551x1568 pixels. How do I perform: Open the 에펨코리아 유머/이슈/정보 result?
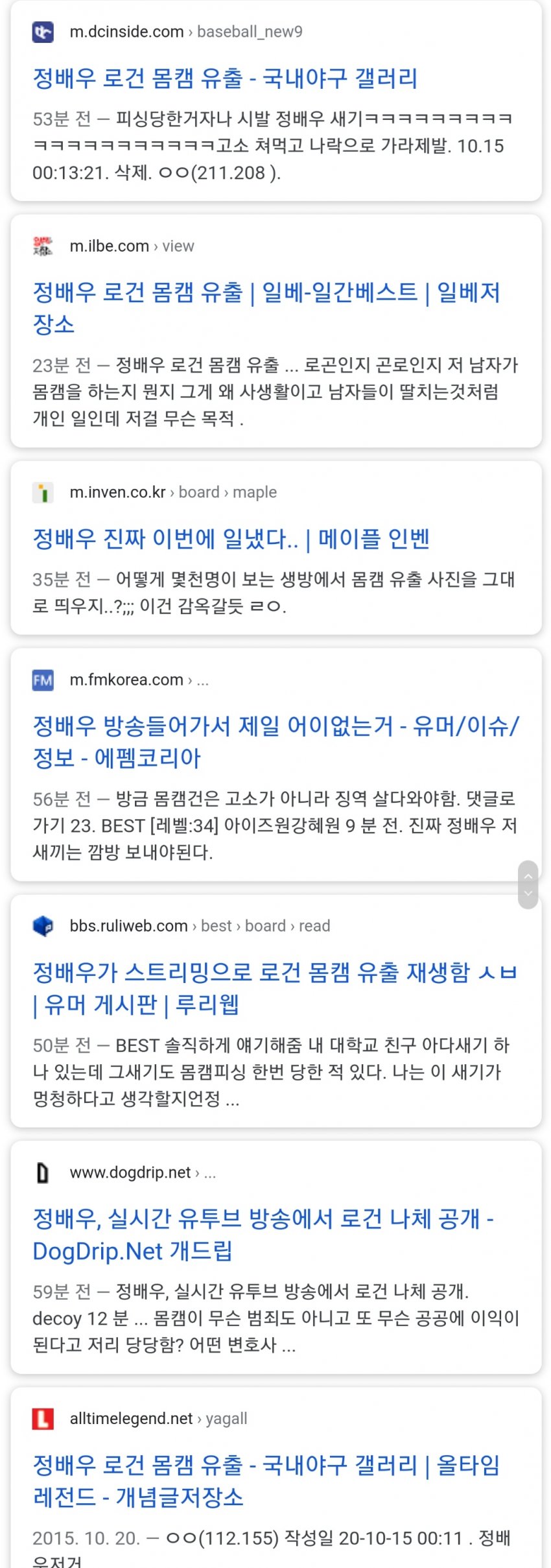tap(275, 726)
